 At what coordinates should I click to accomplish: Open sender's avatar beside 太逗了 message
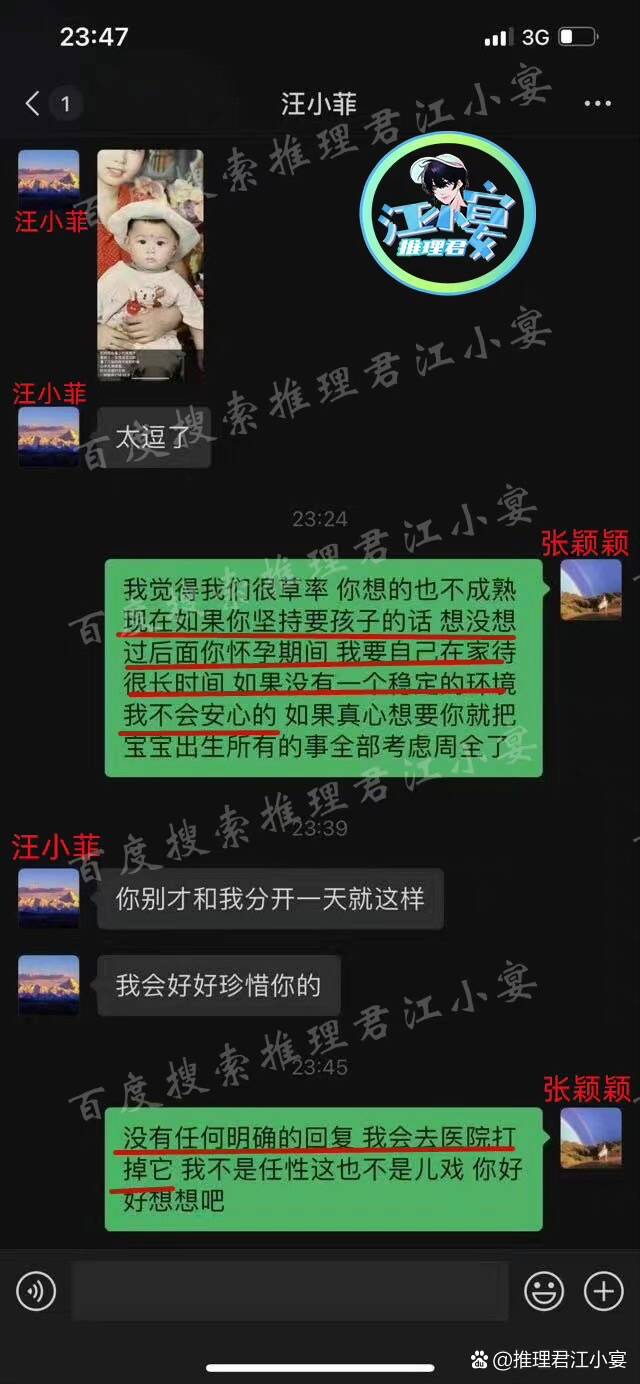[x=48, y=436]
